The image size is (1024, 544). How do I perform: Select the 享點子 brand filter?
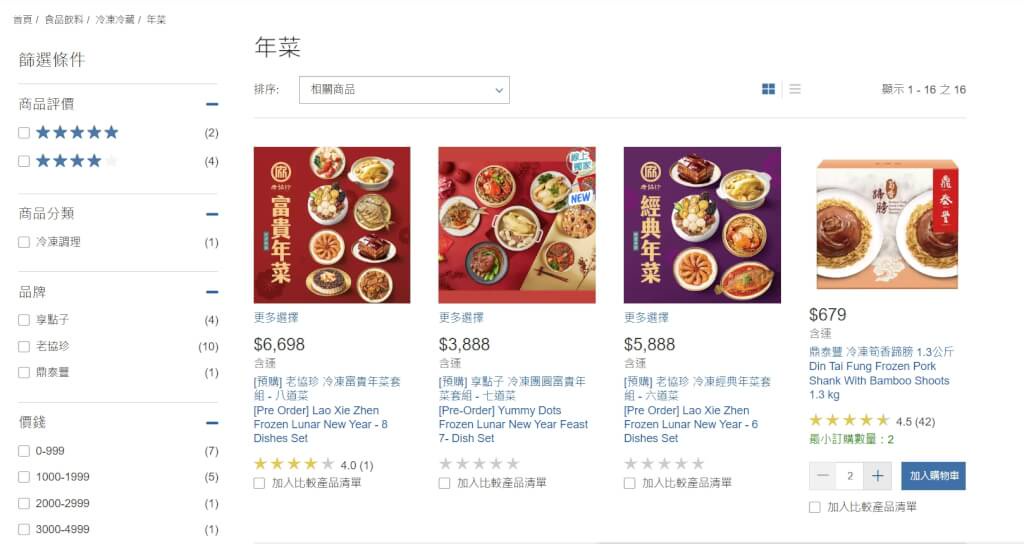pos(24,320)
